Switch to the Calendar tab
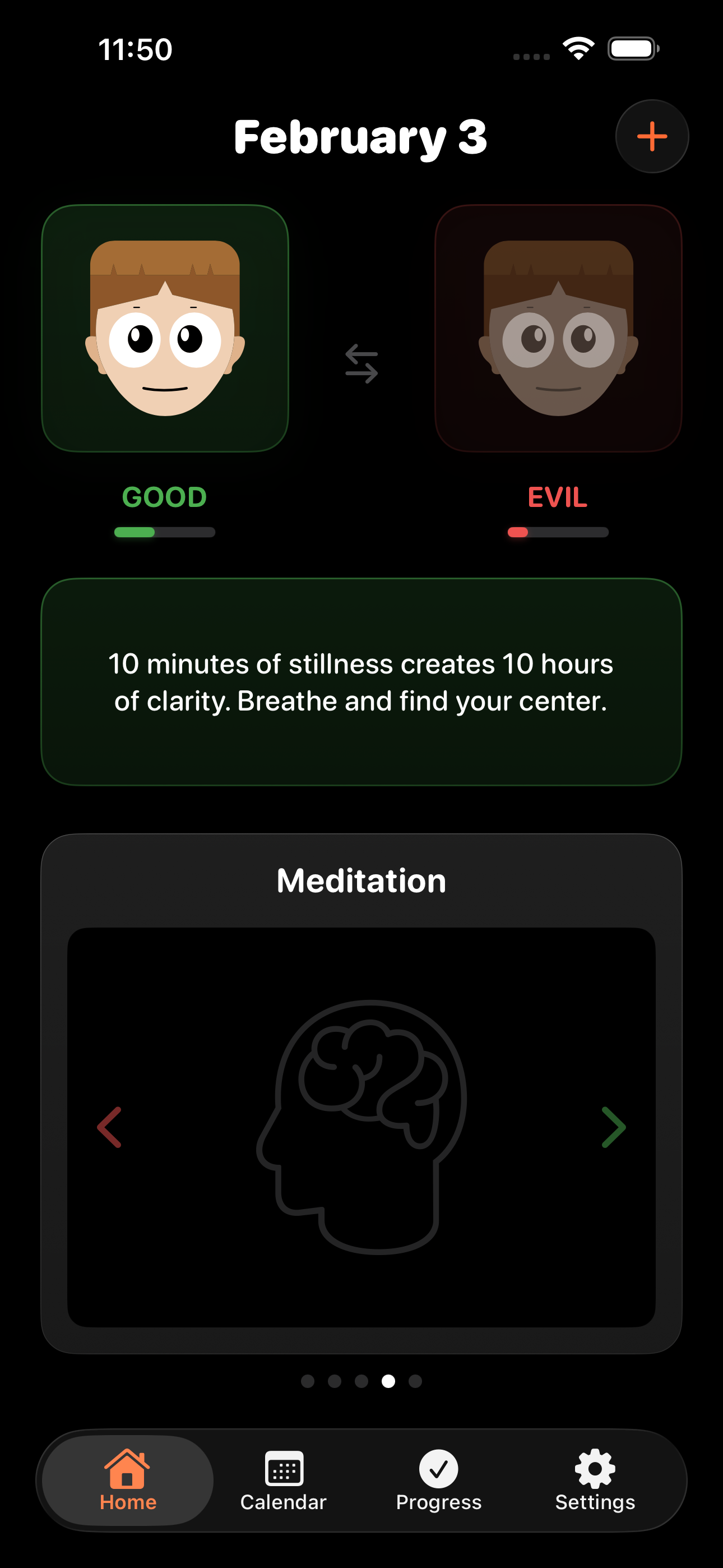 pyautogui.click(x=284, y=1481)
